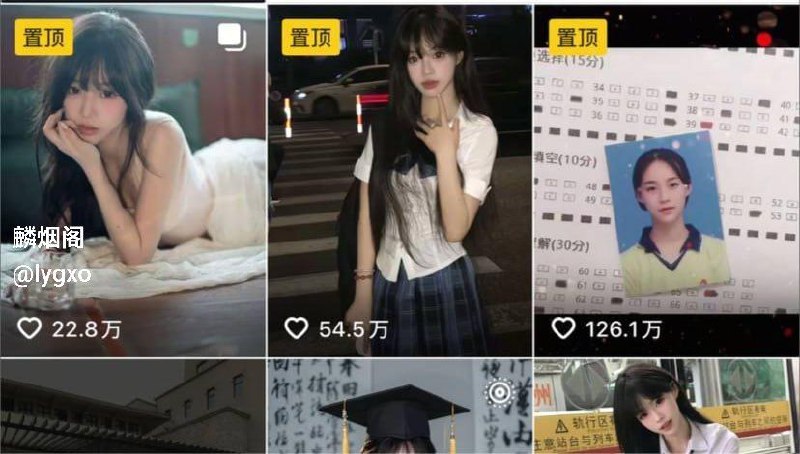Open the pinned video with 54.5万 likes
Screen dimensions: 800x454
click(x=400, y=180)
